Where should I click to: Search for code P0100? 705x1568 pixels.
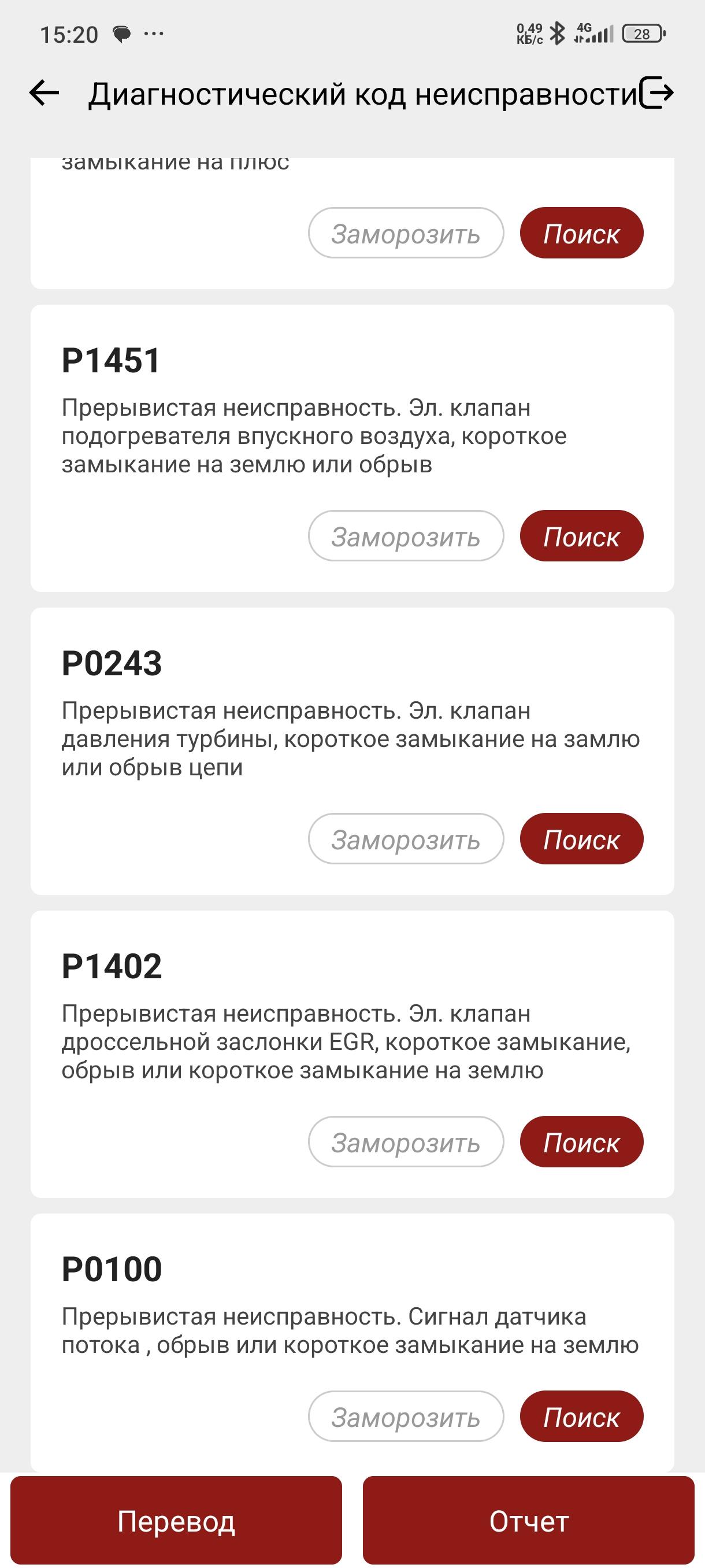pos(581,1417)
